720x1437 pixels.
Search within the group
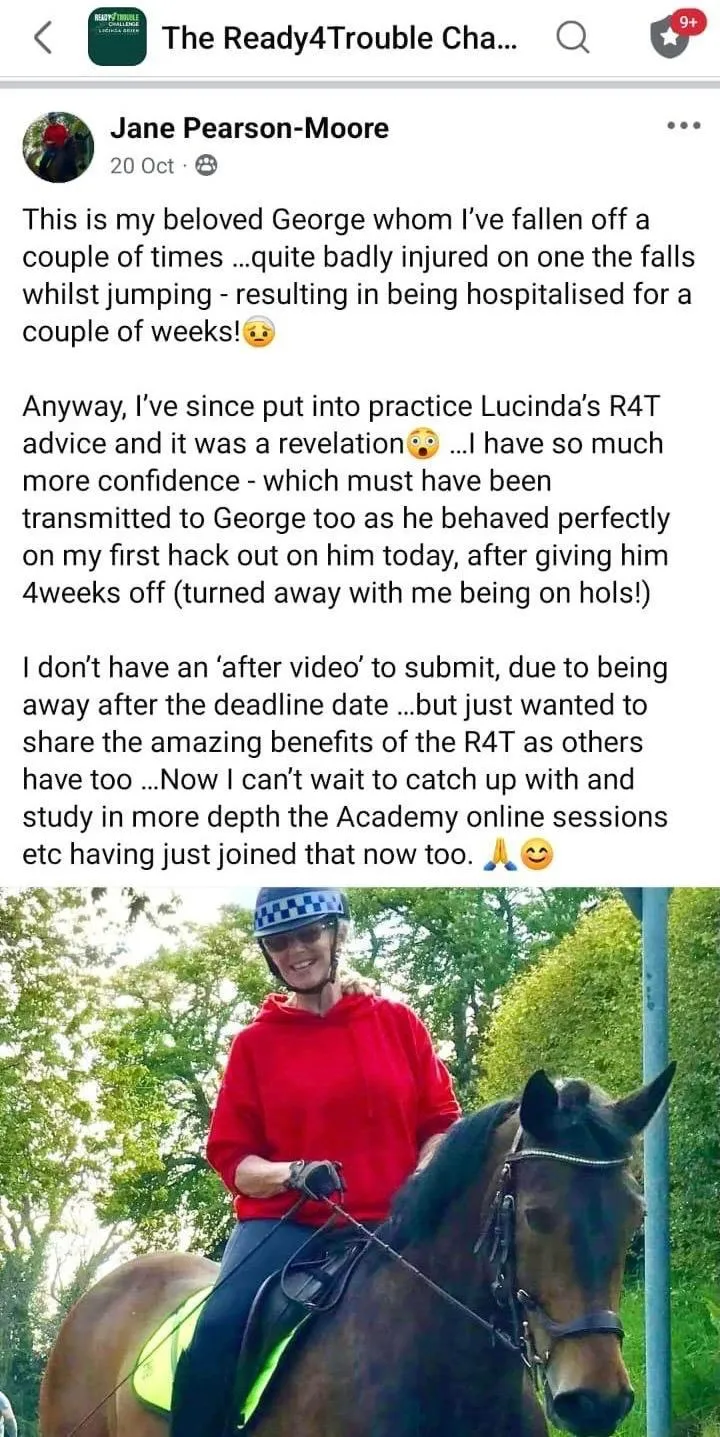click(573, 37)
